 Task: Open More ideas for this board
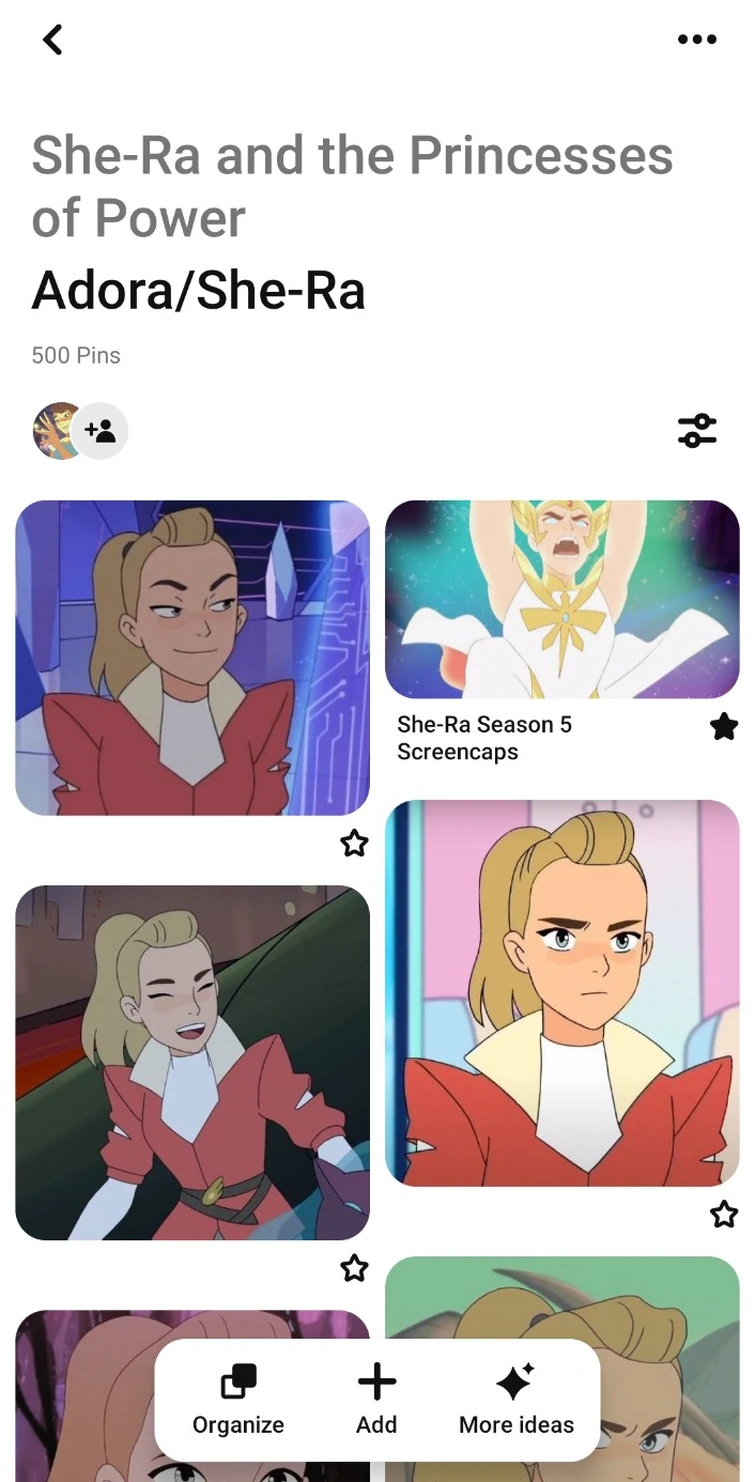(516, 1399)
